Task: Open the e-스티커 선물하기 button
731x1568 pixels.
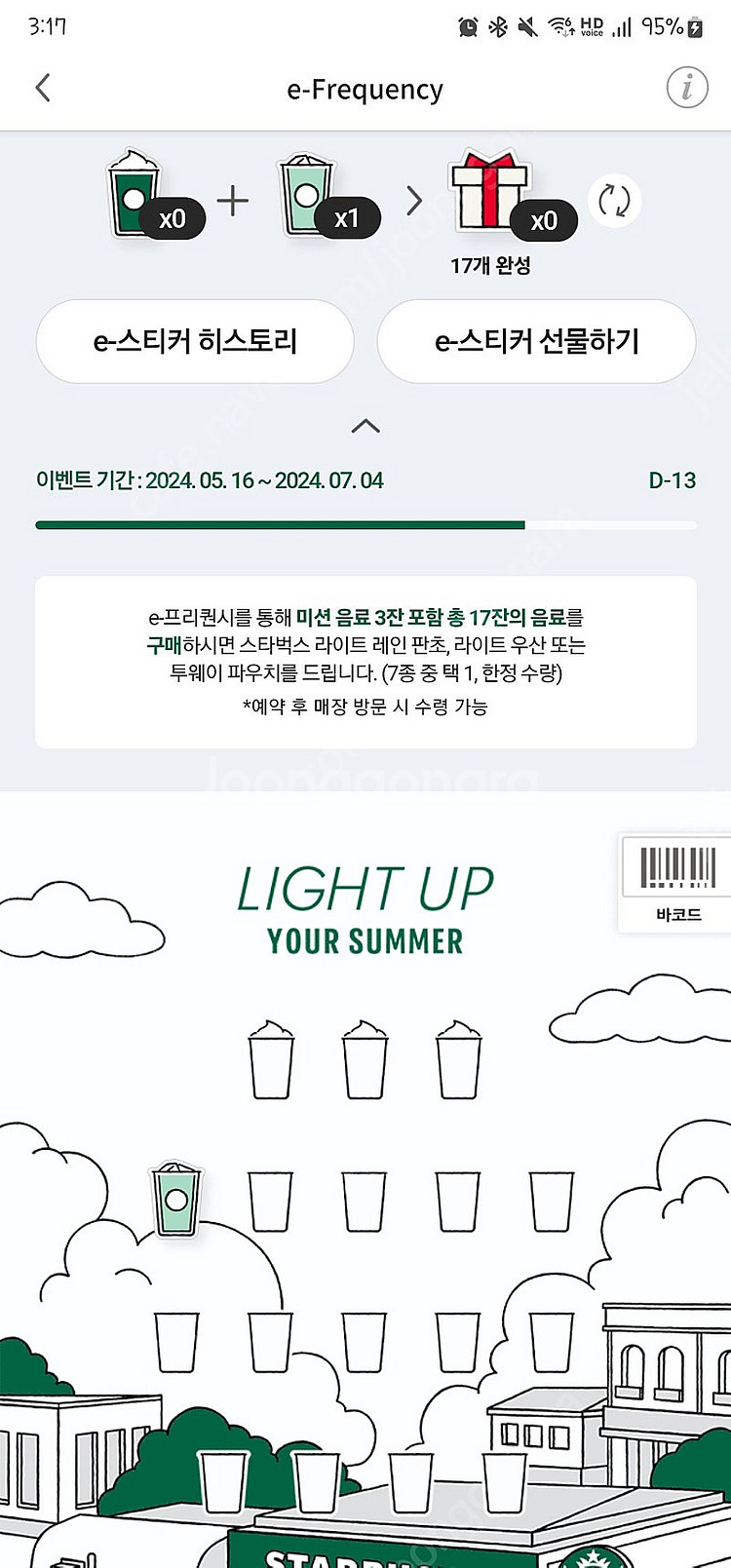Action: point(537,340)
